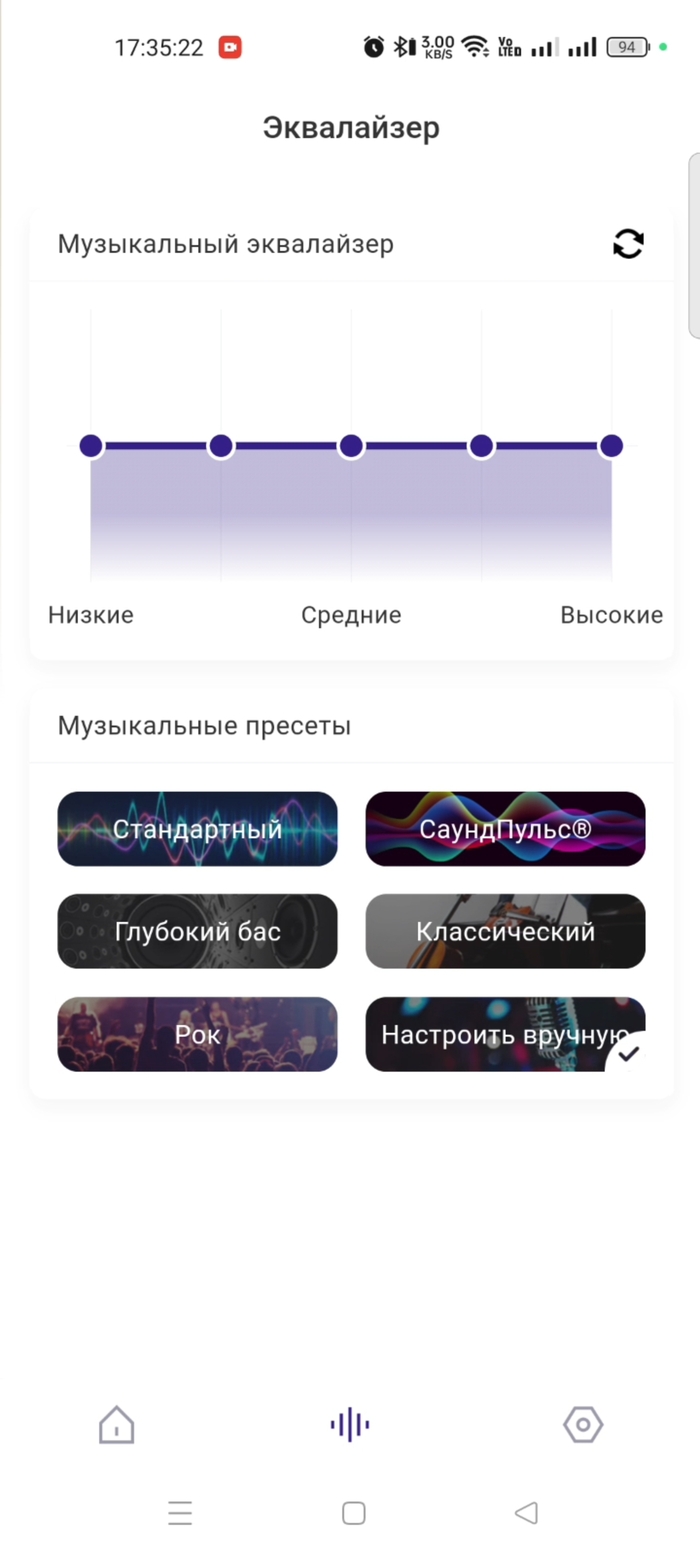Go back with system back button

(526, 1513)
